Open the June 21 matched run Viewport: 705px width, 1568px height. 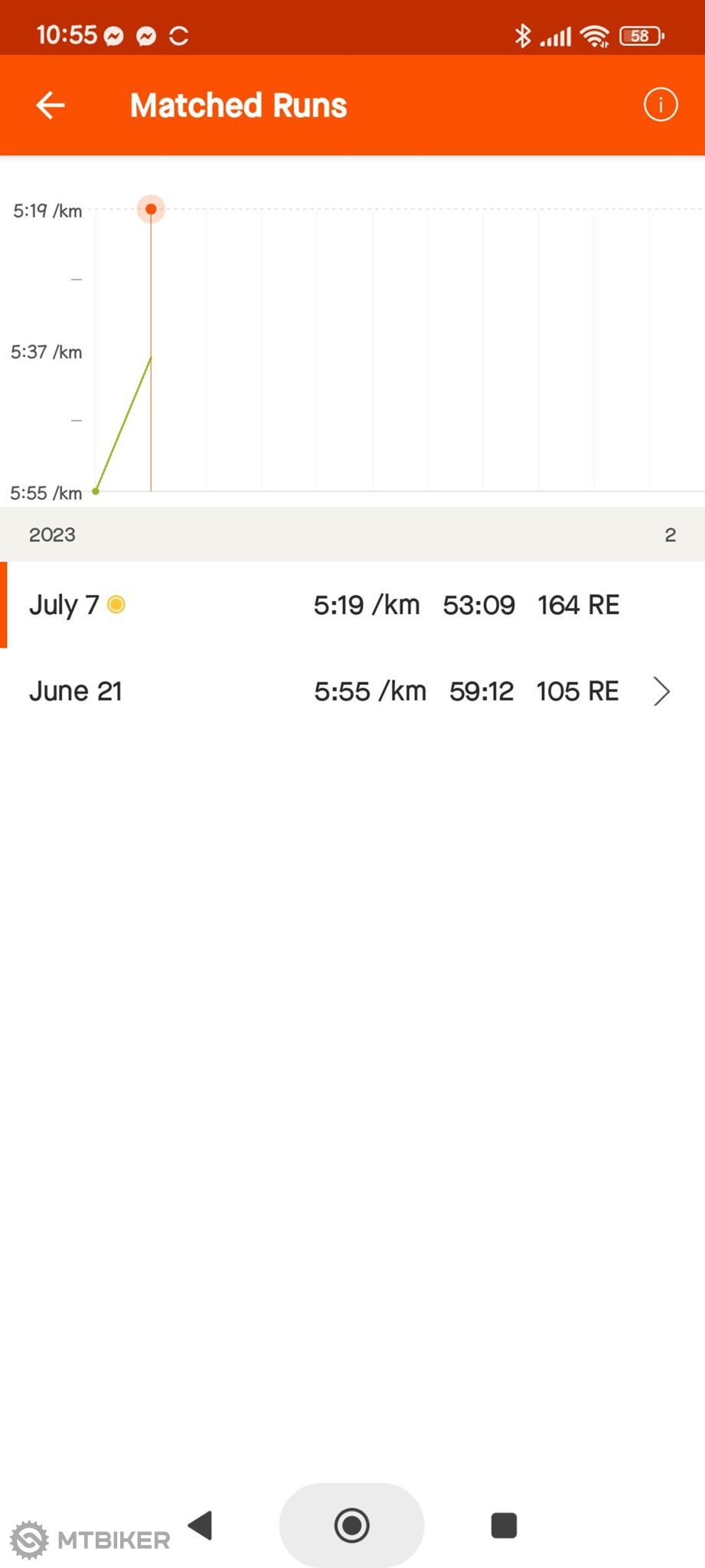352,691
